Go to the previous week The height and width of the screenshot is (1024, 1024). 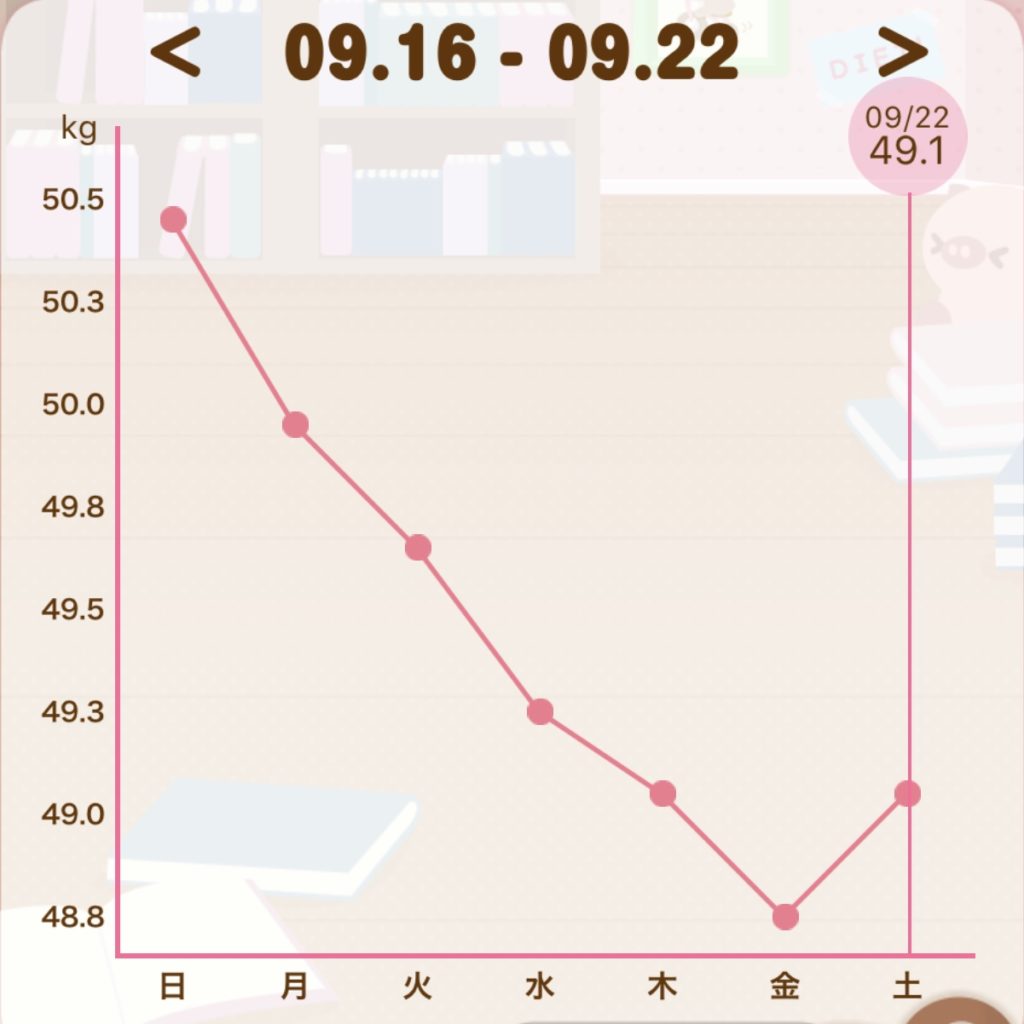(175, 54)
